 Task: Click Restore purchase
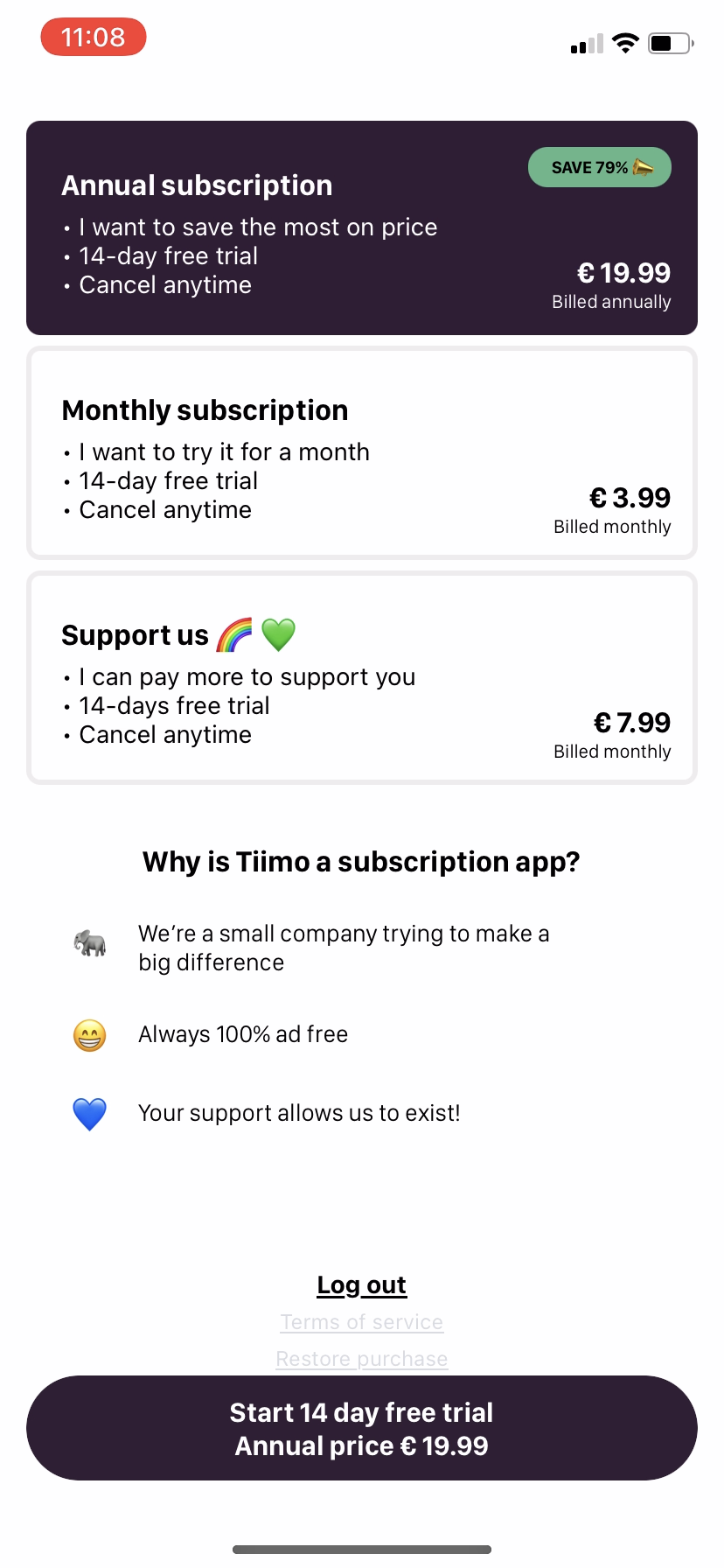[361, 1358]
